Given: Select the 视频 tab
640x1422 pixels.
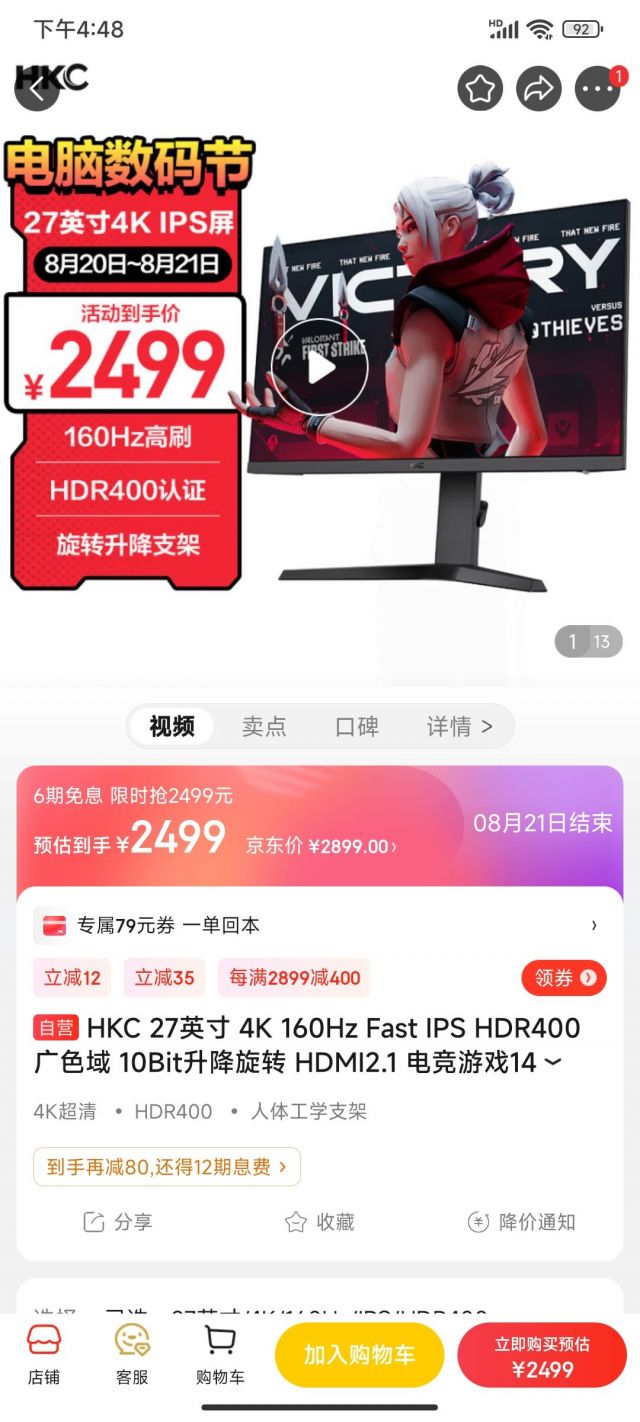Looking at the screenshot, I should click(x=172, y=726).
